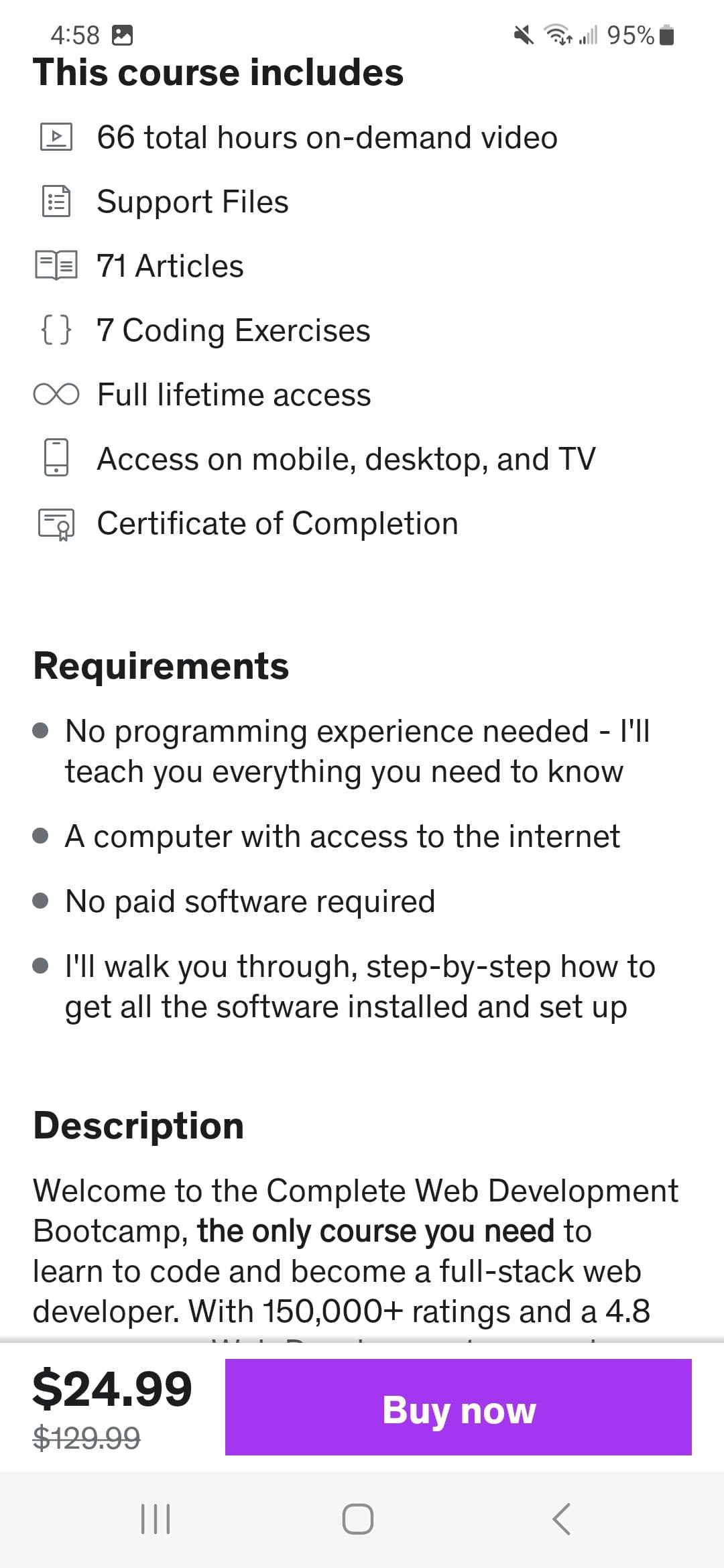724x1568 pixels.
Task: Expand the Requirements section
Action: coord(161,665)
